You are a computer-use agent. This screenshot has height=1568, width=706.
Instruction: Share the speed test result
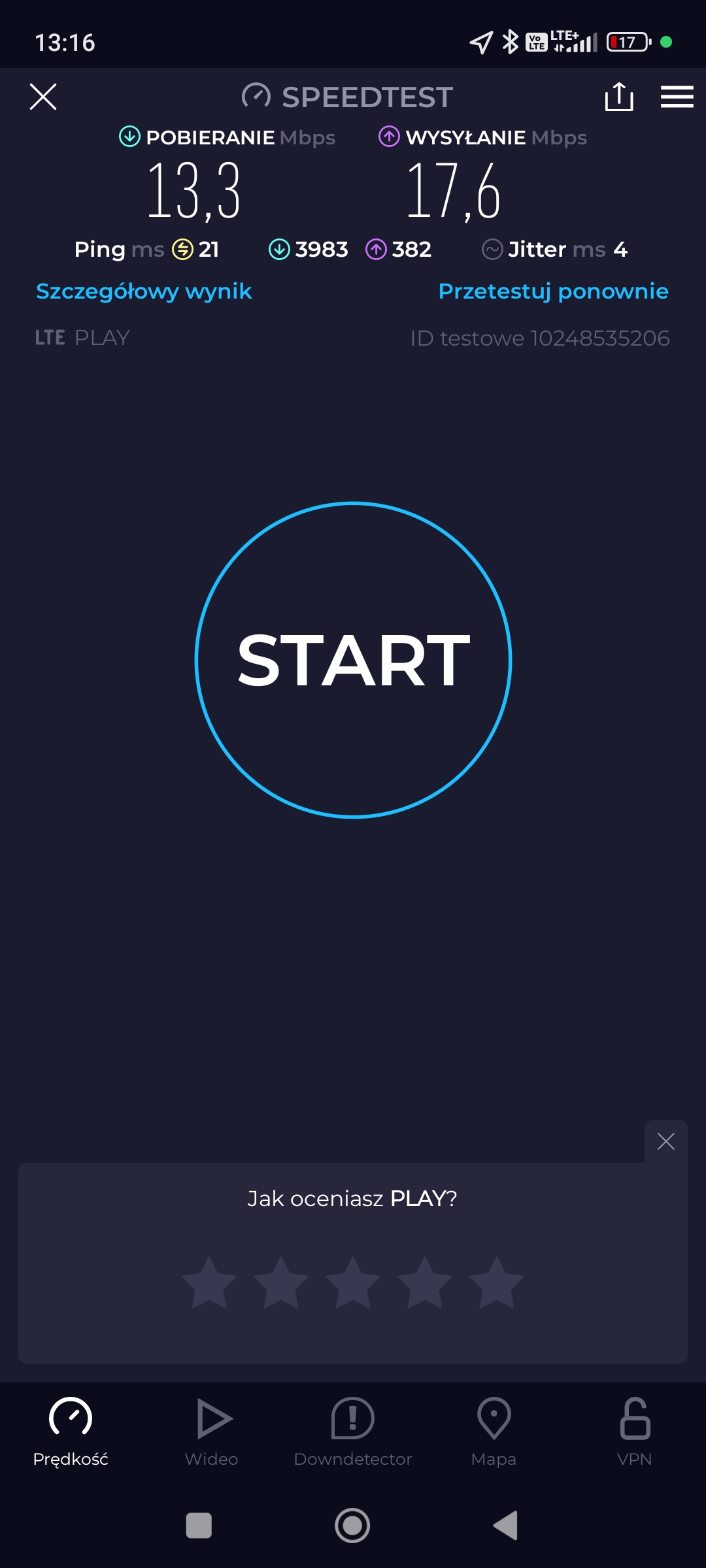pos(618,97)
